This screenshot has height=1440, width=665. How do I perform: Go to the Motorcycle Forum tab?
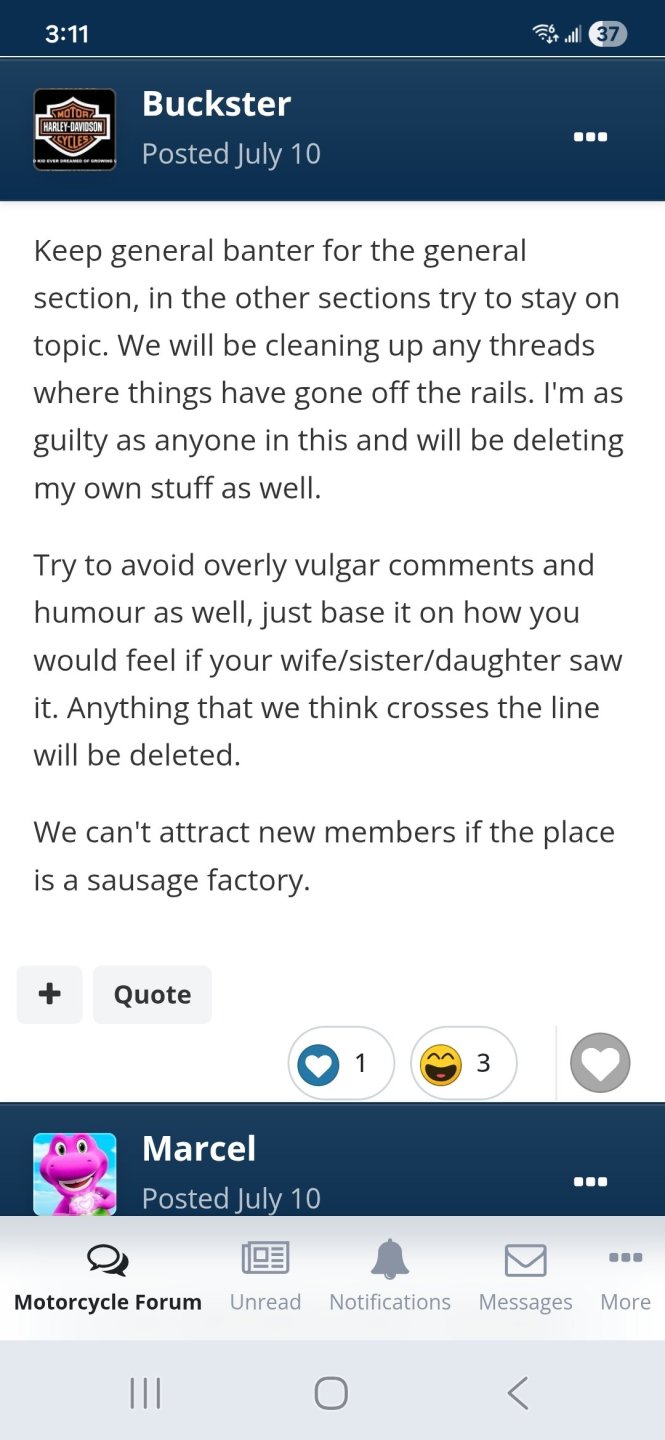tap(108, 1276)
